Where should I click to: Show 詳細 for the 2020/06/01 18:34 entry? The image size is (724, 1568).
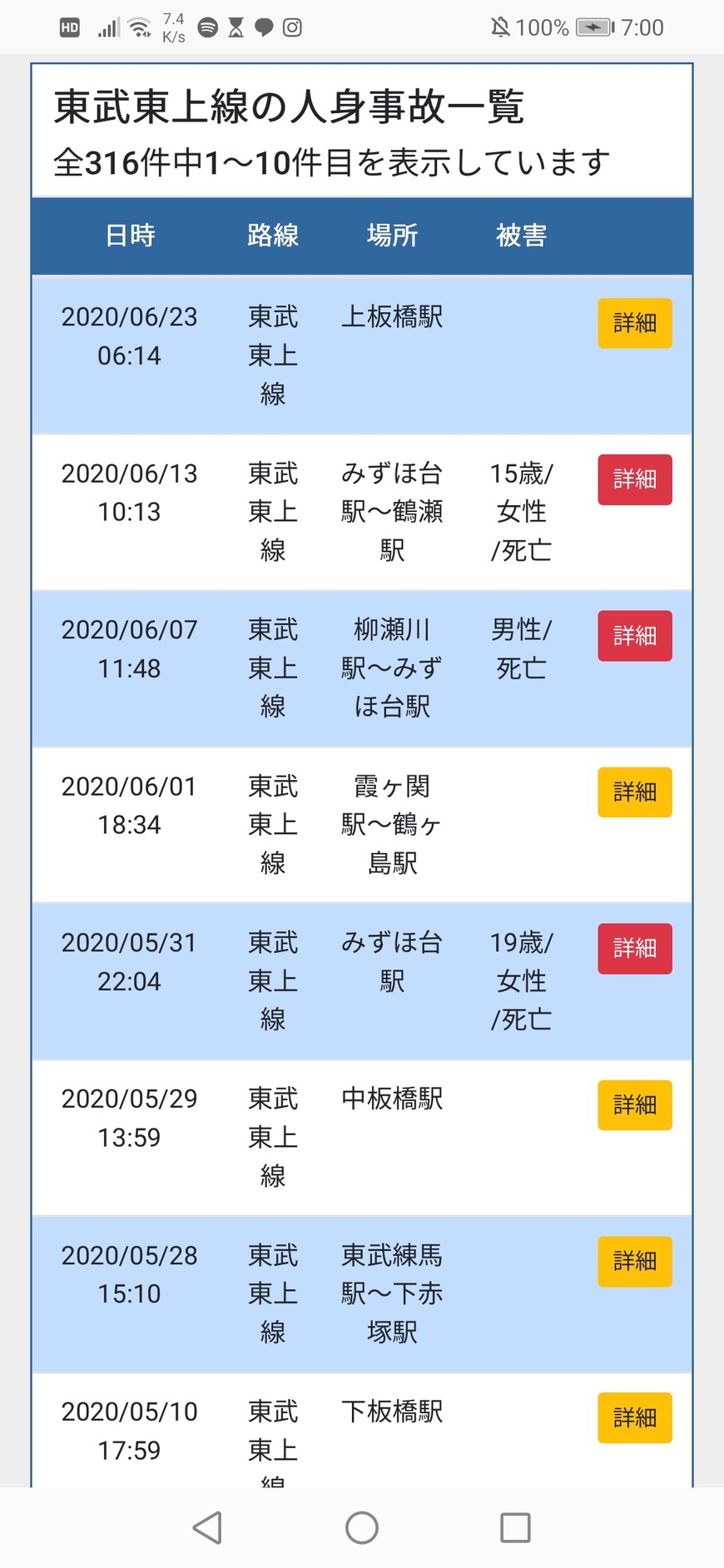pos(634,791)
